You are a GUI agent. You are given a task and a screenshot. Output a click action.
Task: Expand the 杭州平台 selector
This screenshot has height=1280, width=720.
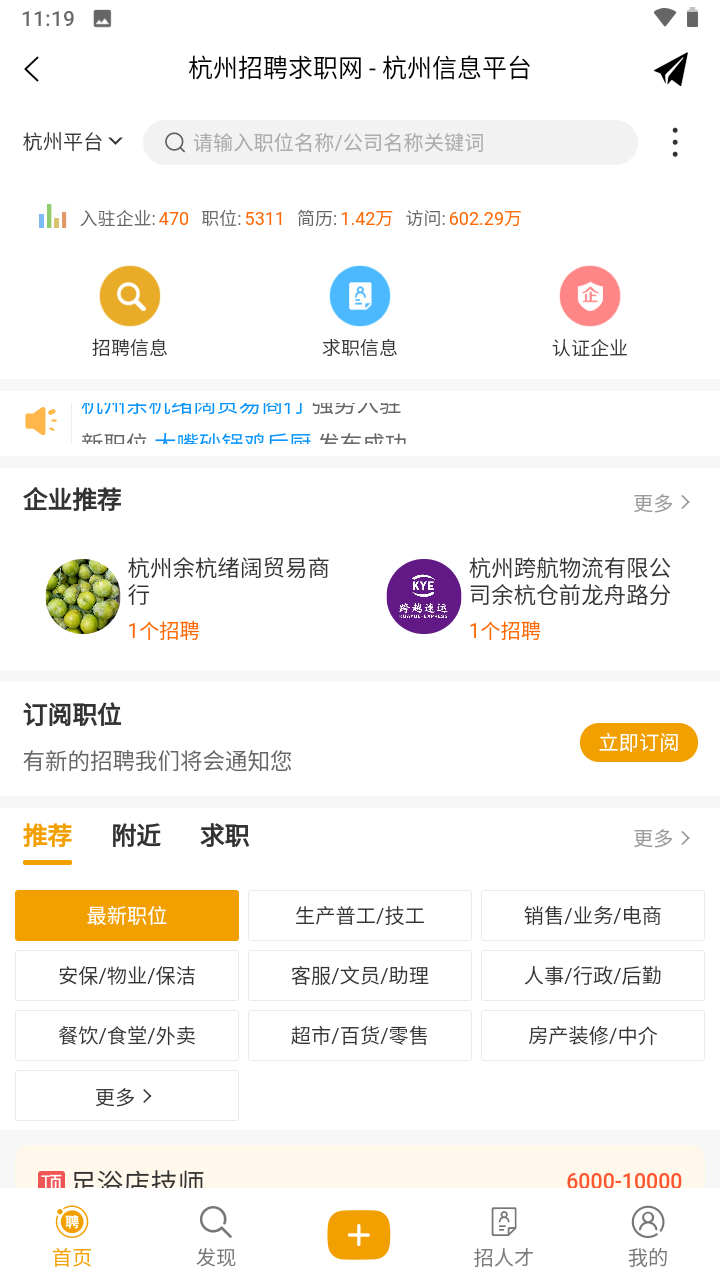(x=72, y=141)
